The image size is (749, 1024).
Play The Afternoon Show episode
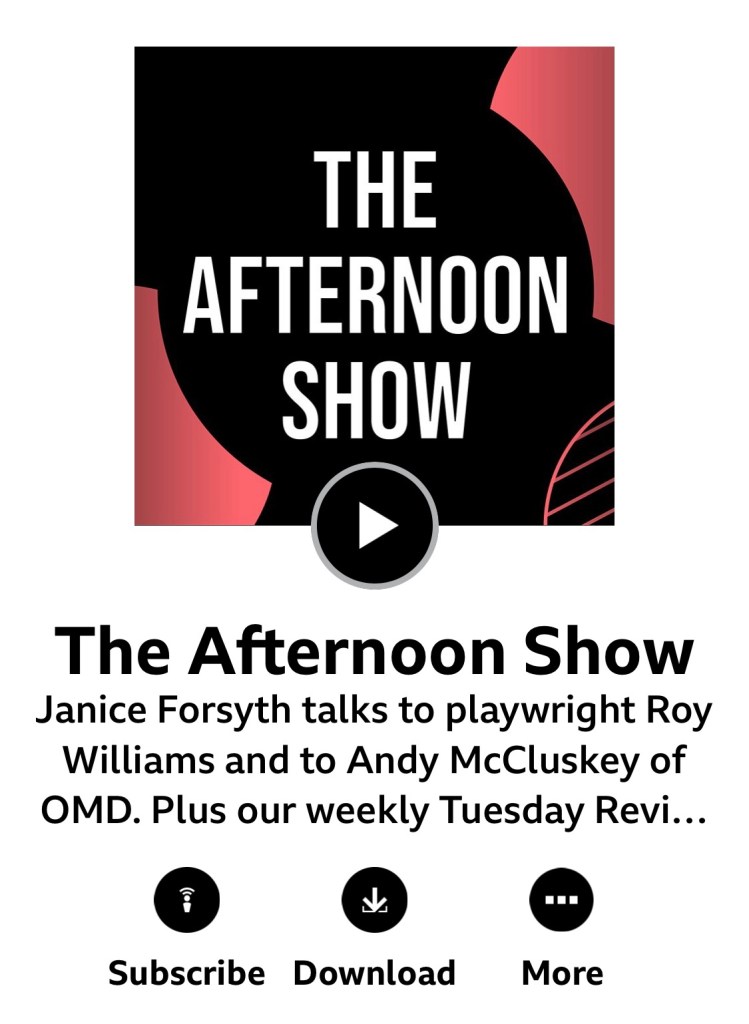point(374,526)
